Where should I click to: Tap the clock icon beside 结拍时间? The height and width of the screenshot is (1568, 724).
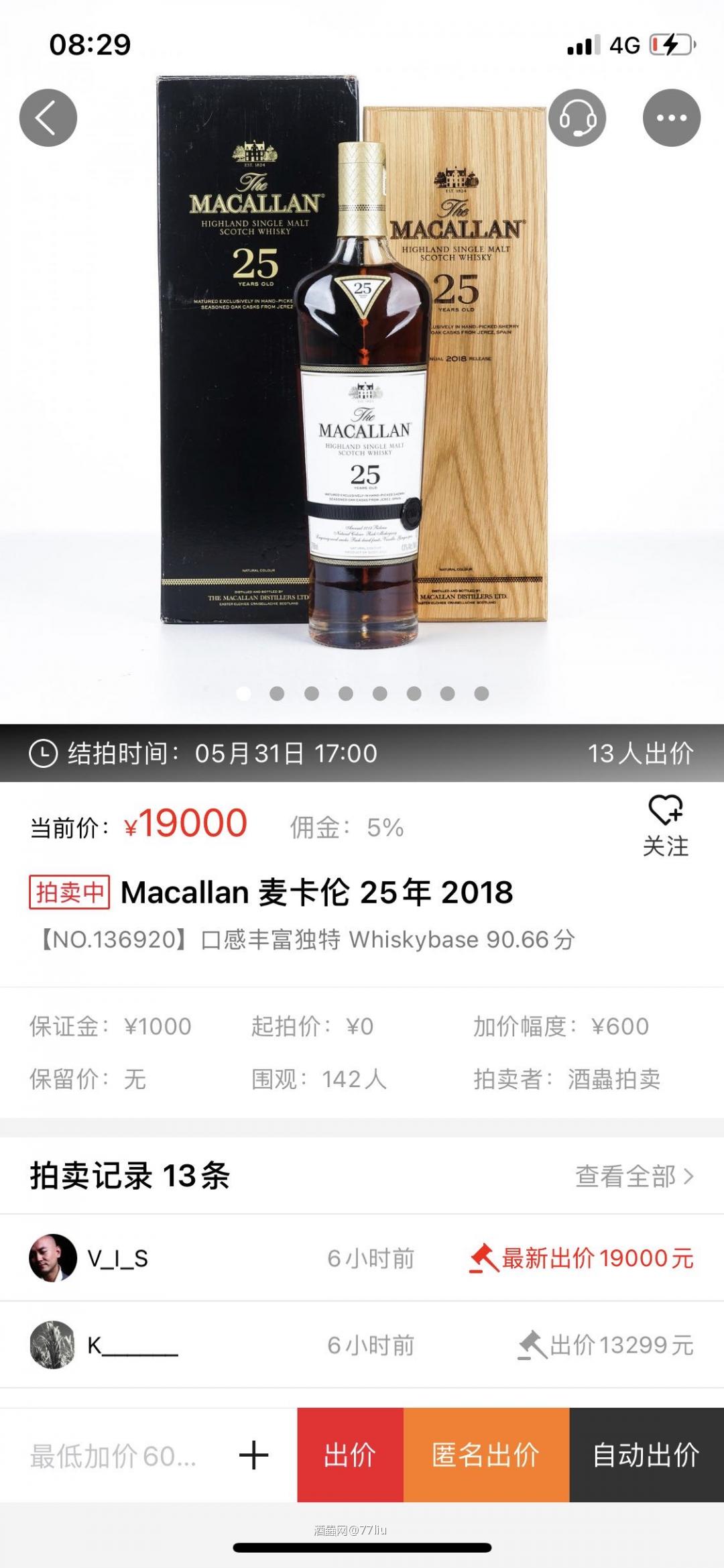click(x=42, y=754)
